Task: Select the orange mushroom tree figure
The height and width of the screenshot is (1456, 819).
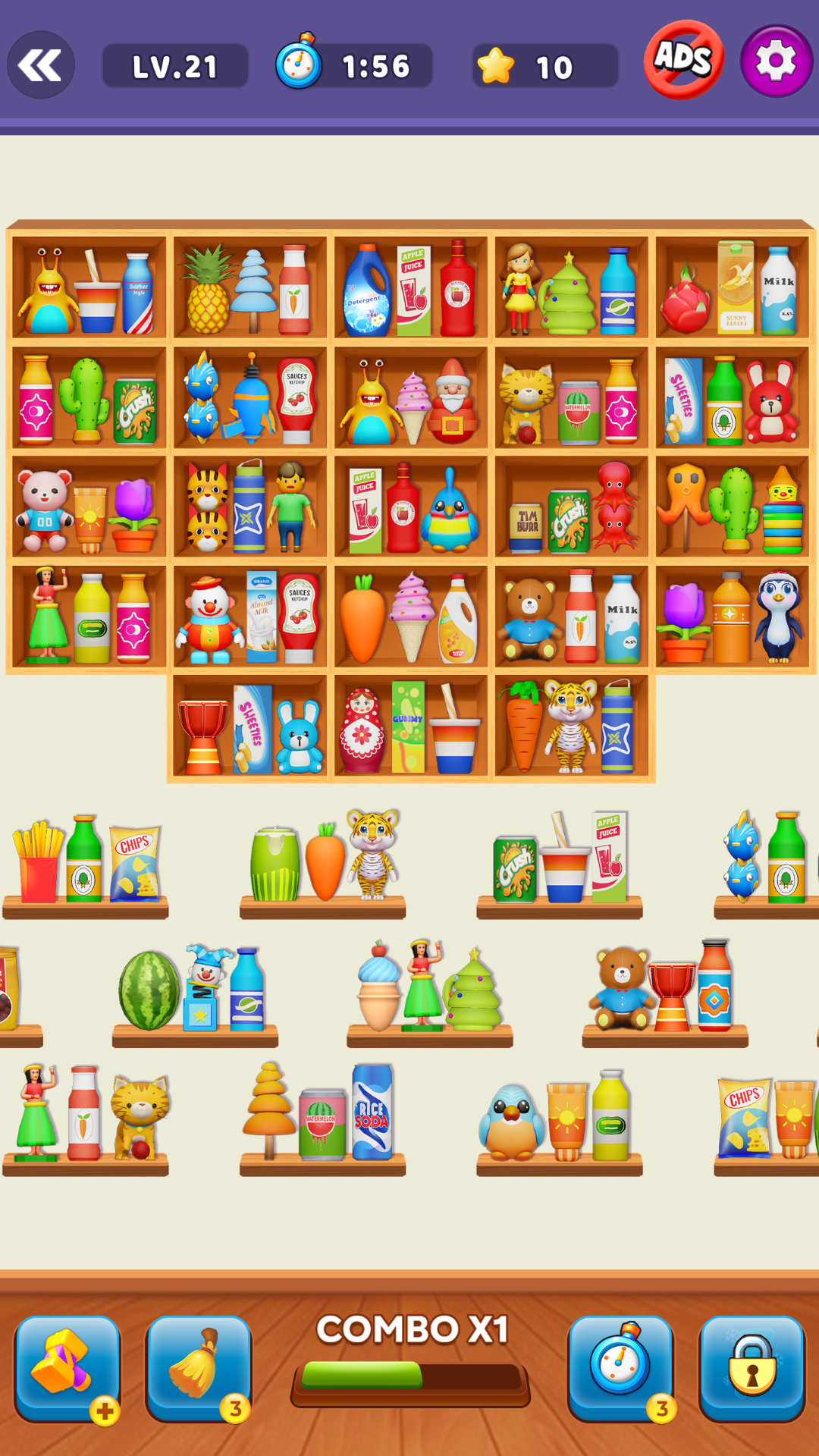Action: [270, 1110]
